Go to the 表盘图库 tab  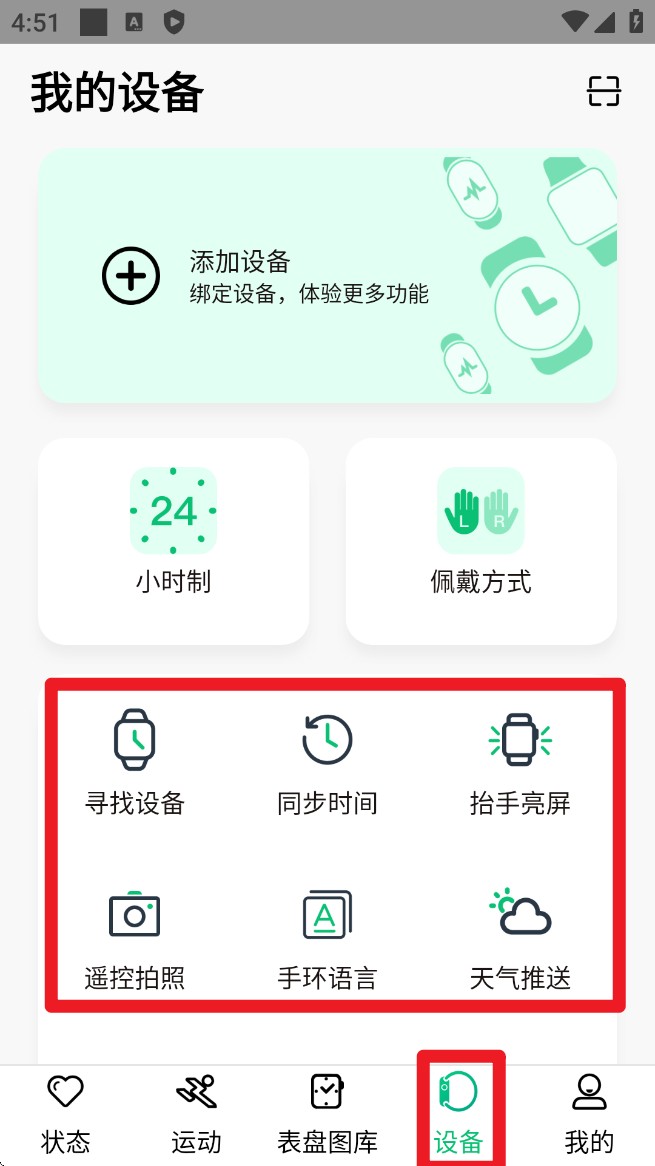click(x=327, y=1113)
